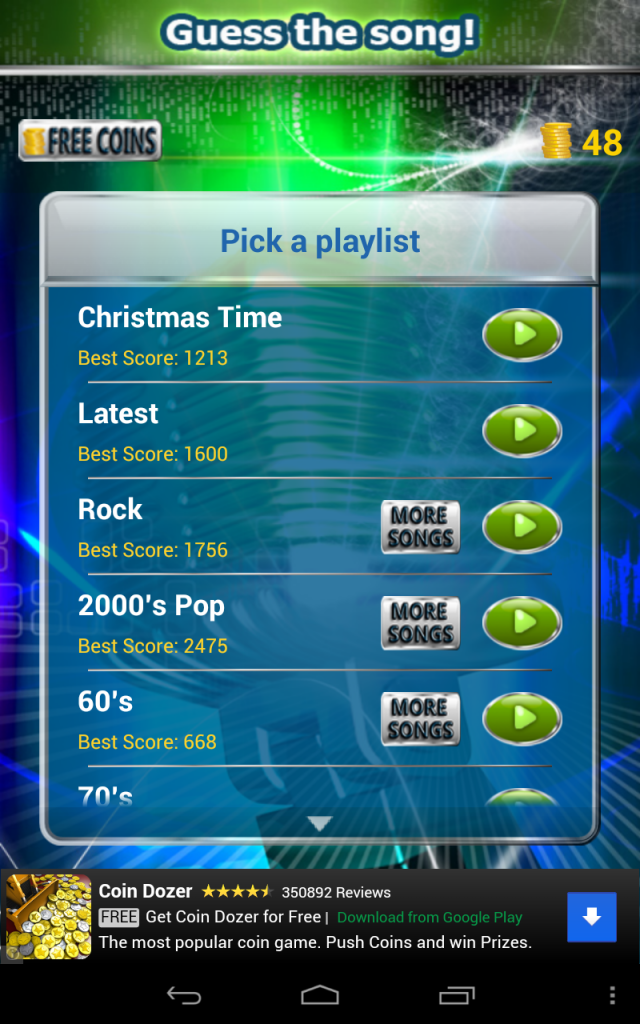This screenshot has width=640, height=1024.
Task: Get more songs for 60's
Action: 420,719
